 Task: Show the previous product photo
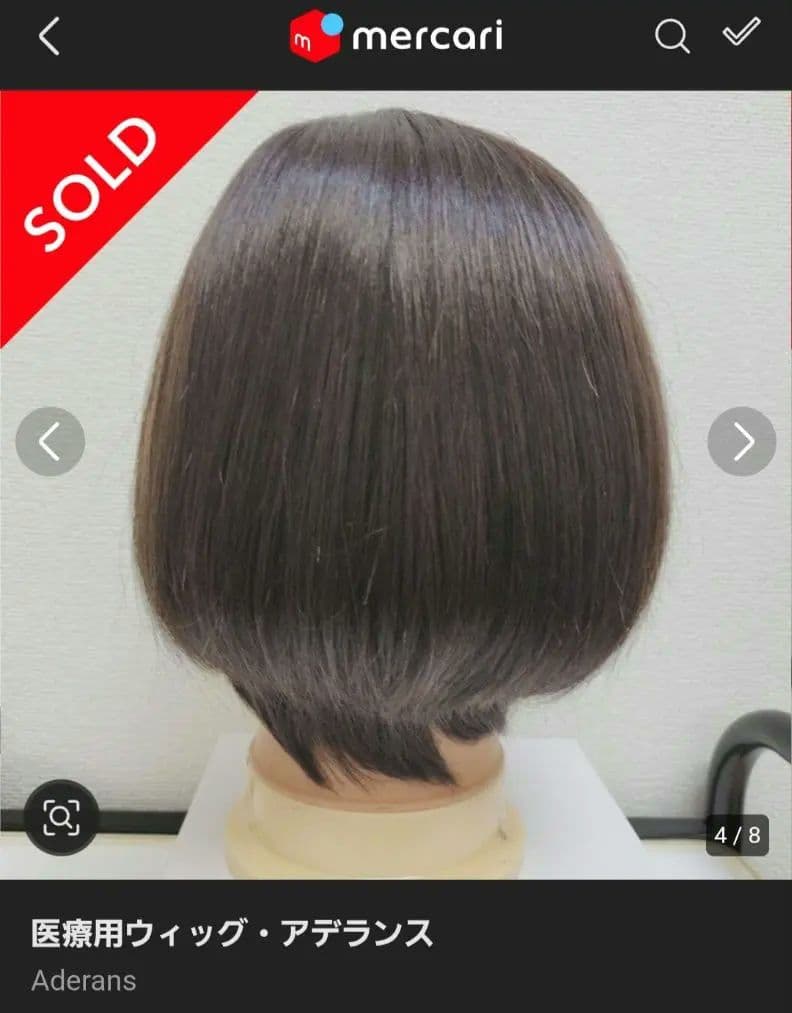[50, 441]
